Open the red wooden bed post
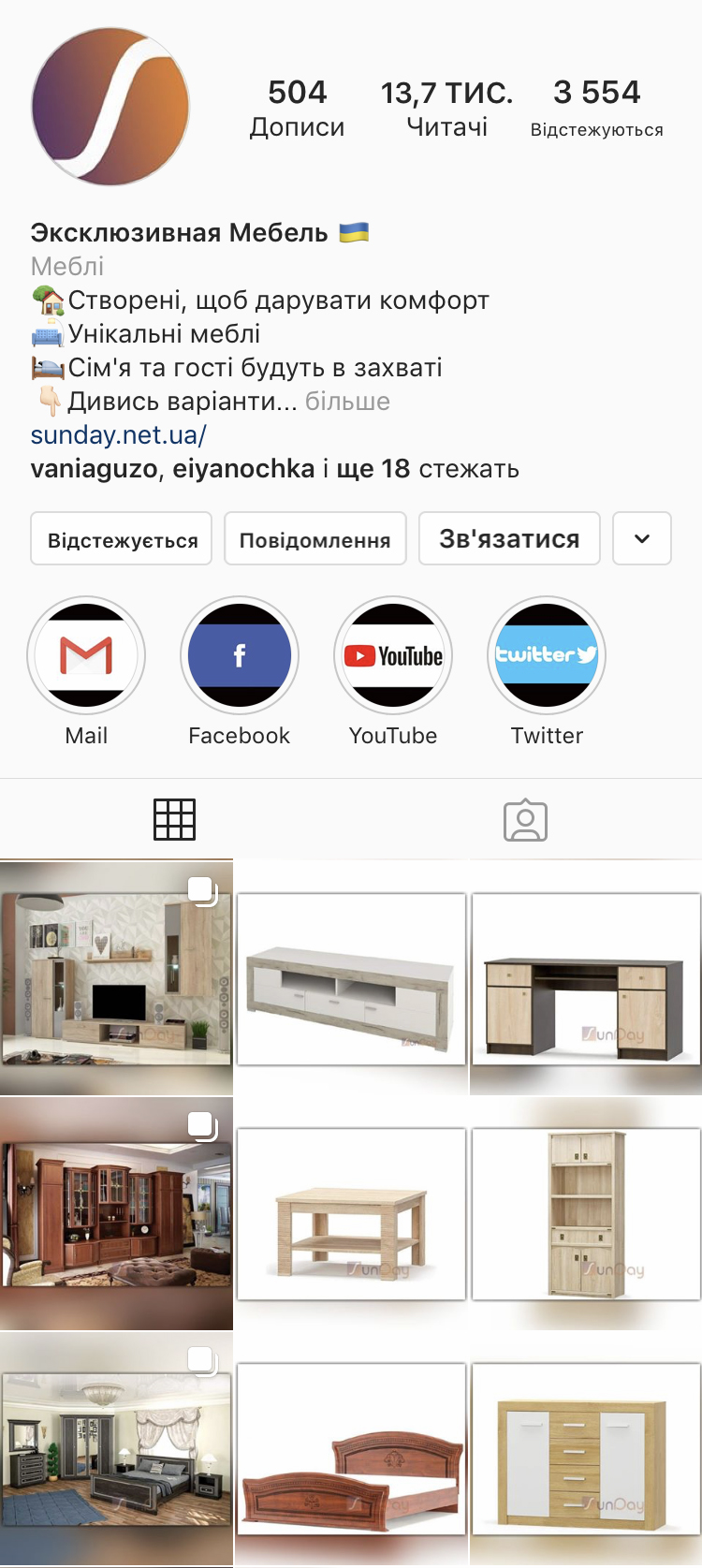Screen dimensions: 702x1568 [x=351, y=1449]
